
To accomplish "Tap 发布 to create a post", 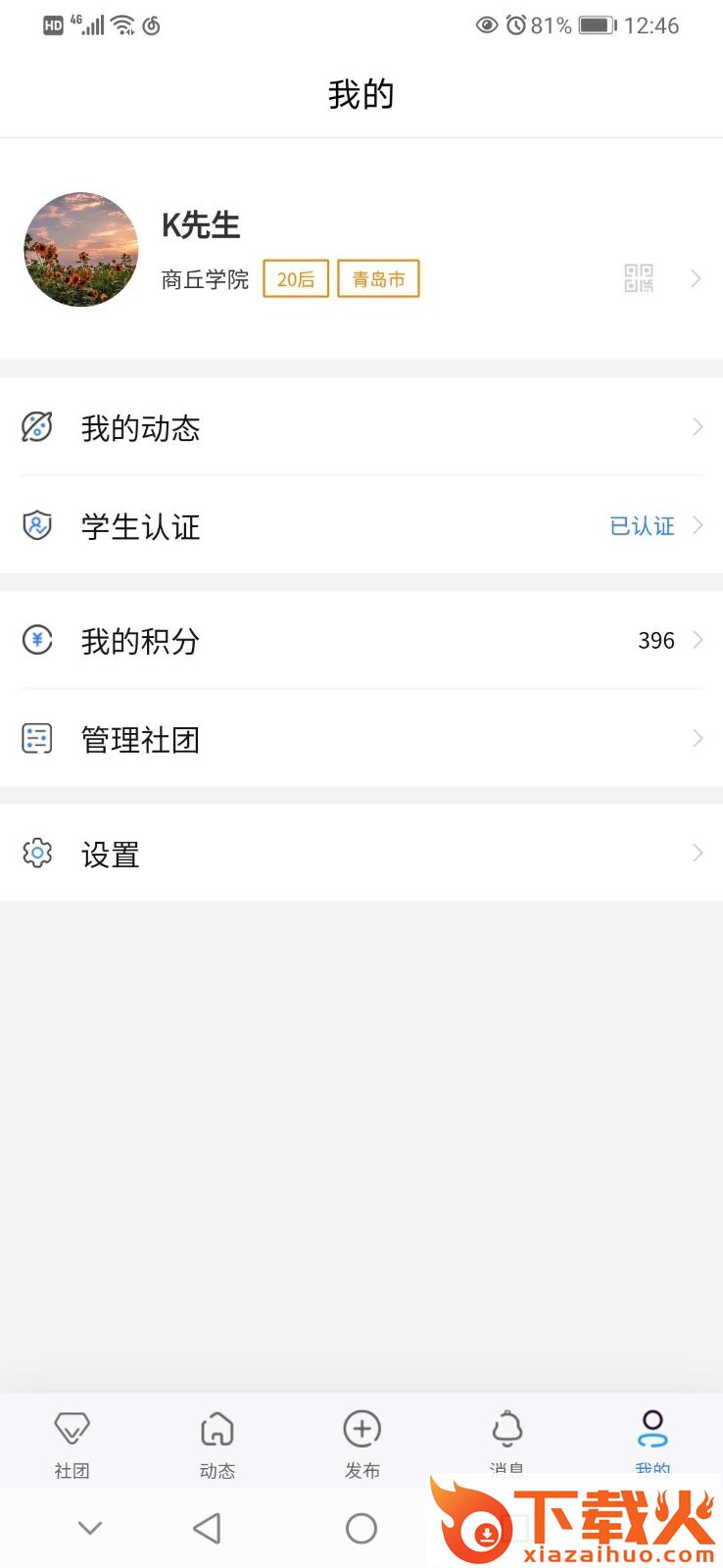I will pos(361,1442).
